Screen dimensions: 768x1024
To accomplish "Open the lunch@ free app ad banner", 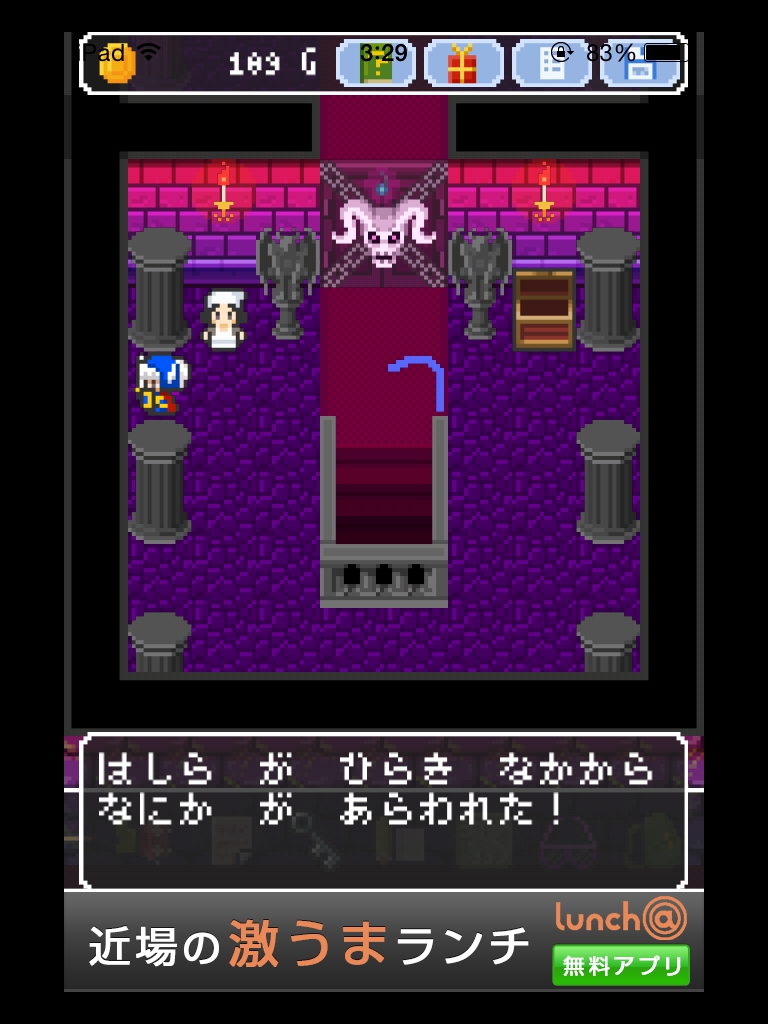I will [384, 941].
